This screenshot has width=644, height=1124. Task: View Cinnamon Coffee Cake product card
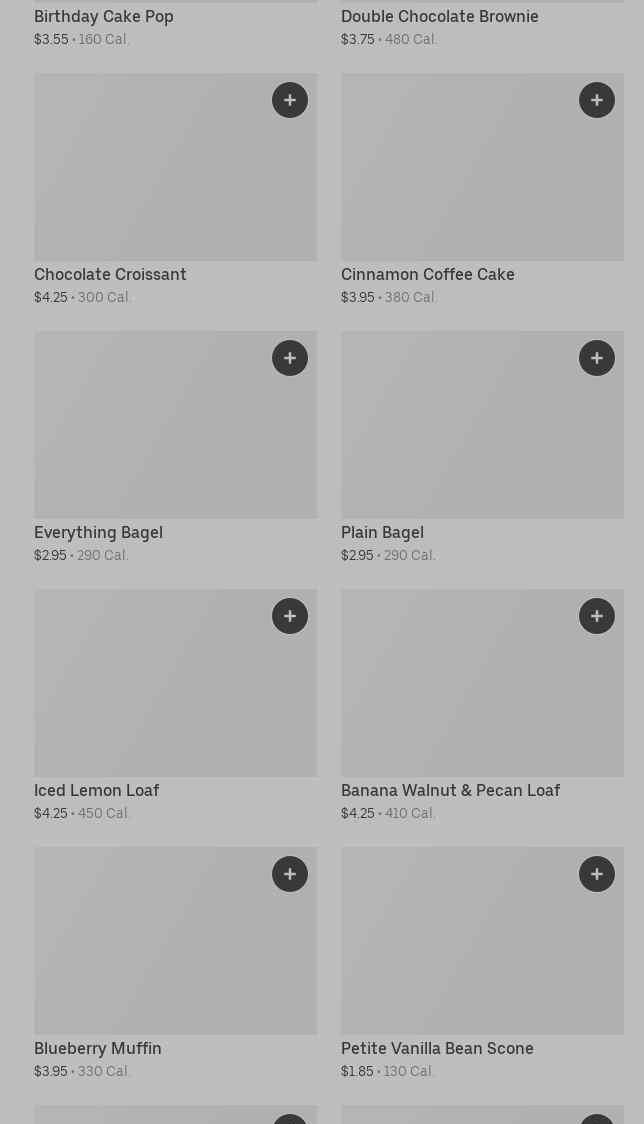click(x=460, y=180)
